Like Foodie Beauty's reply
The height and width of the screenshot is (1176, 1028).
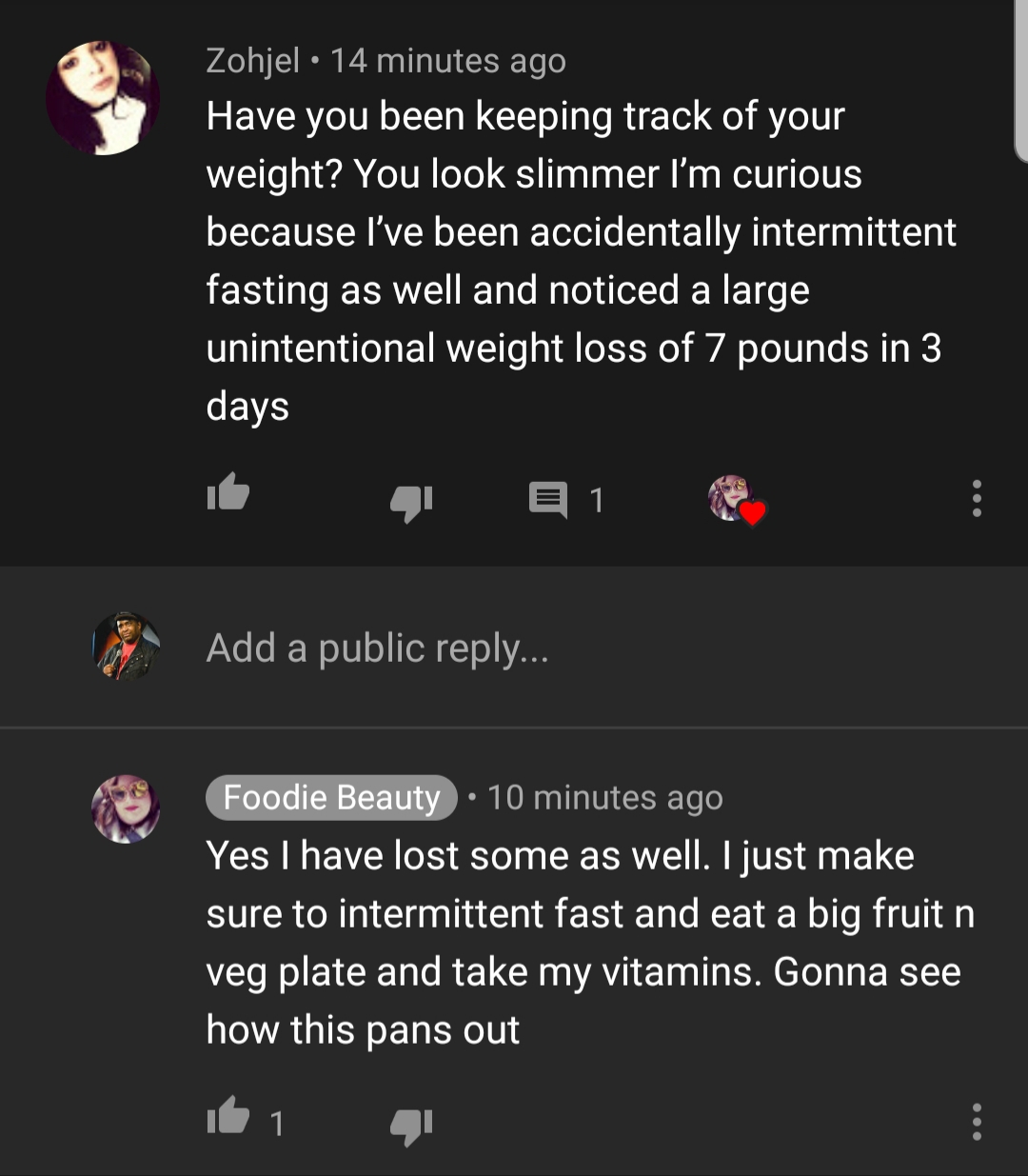[227, 1116]
